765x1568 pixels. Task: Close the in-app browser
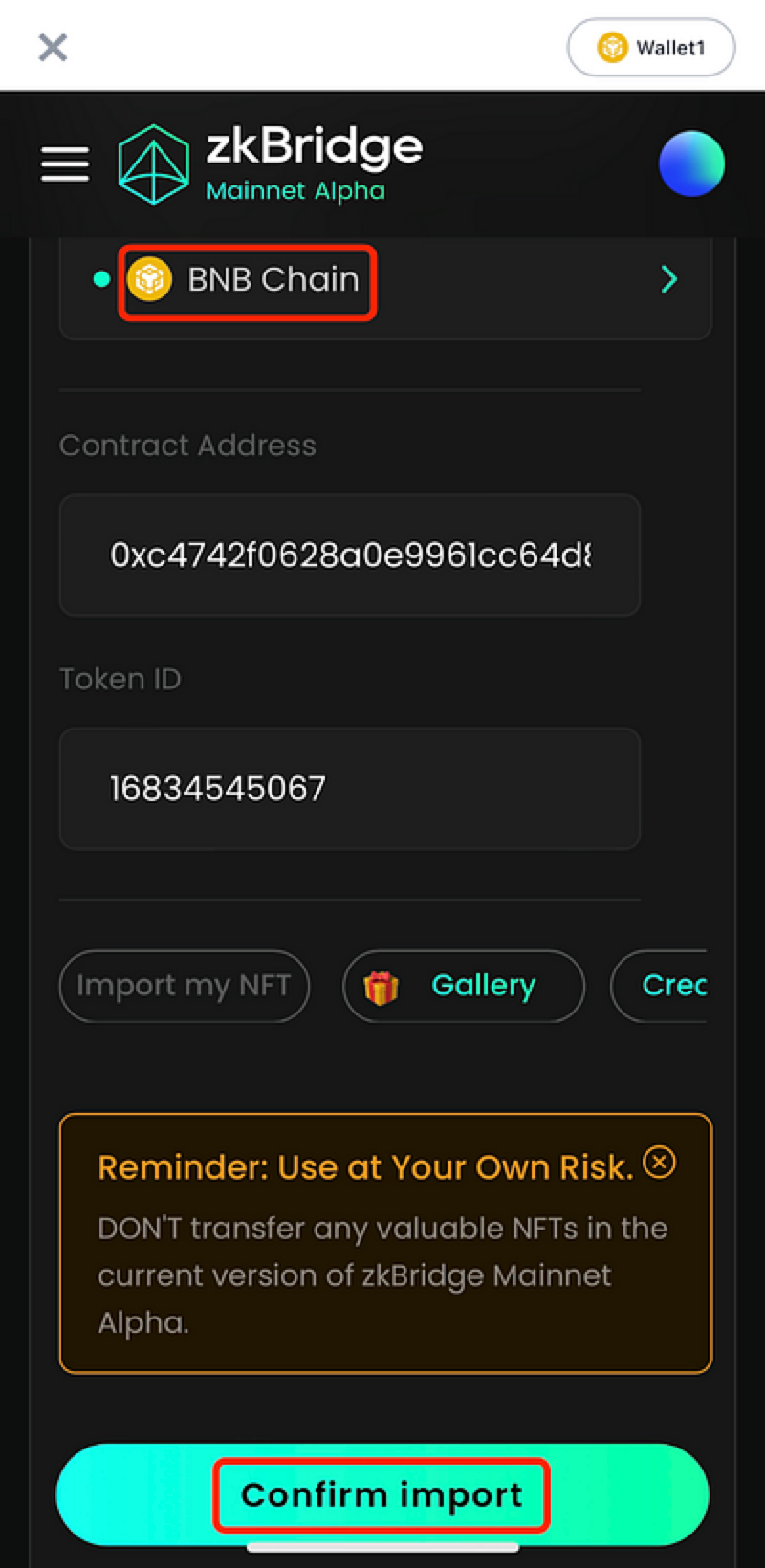click(53, 47)
